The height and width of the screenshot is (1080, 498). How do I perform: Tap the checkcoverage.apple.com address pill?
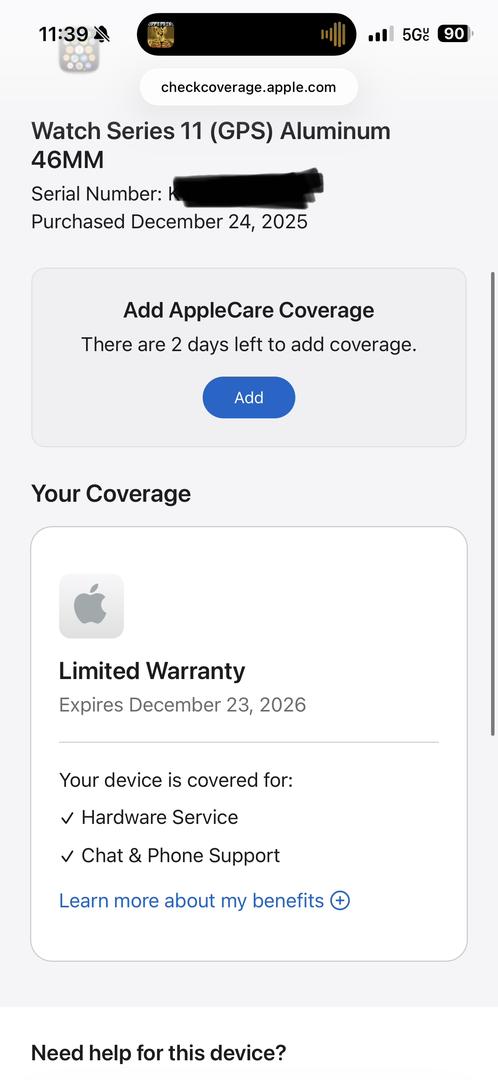[x=249, y=87]
